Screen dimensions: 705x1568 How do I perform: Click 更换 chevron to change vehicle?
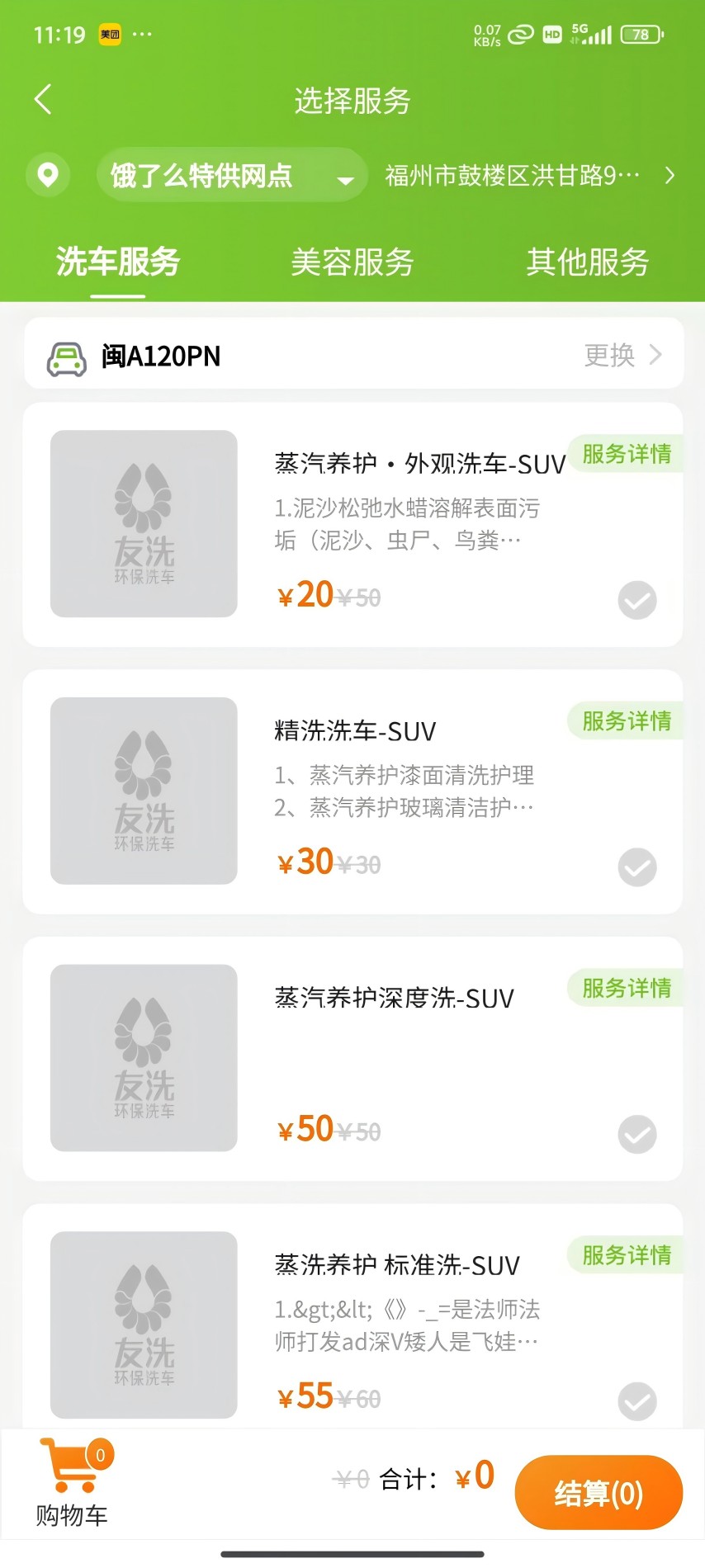[621, 355]
